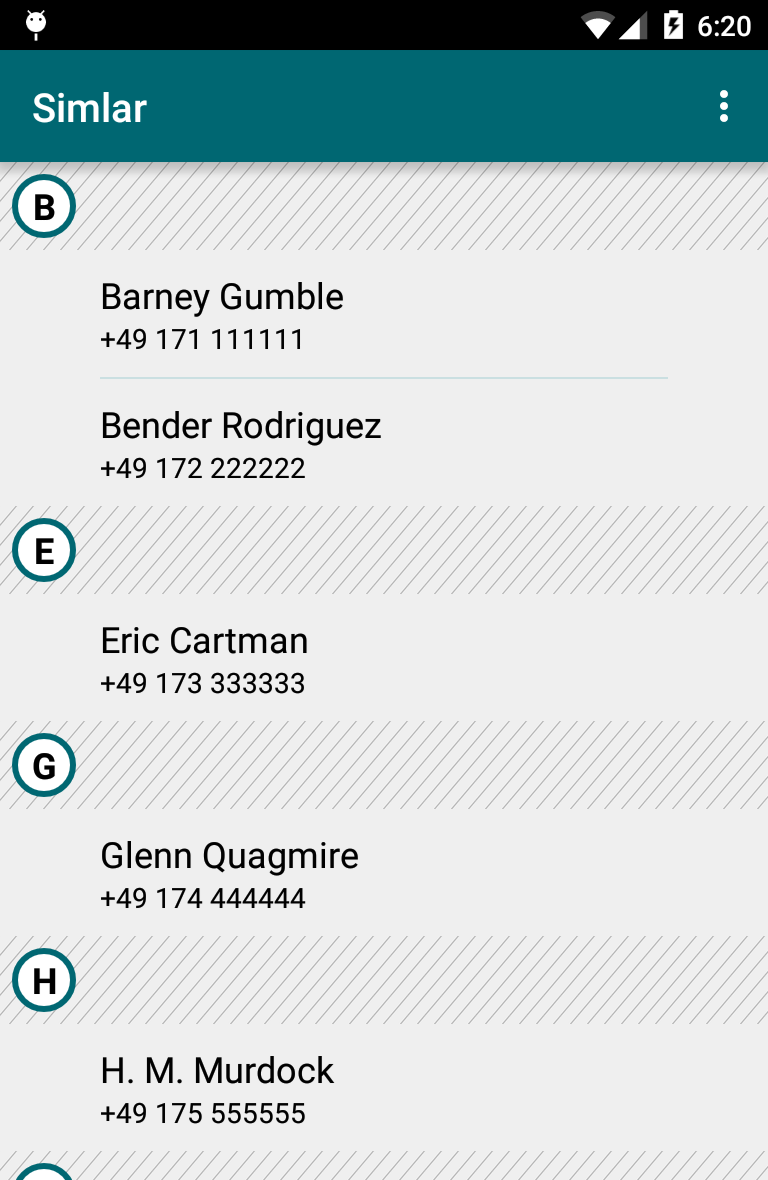Screen dimensions: 768x1180
Task: Click the partially visible letter badge at bottom
Action: [44, 1172]
